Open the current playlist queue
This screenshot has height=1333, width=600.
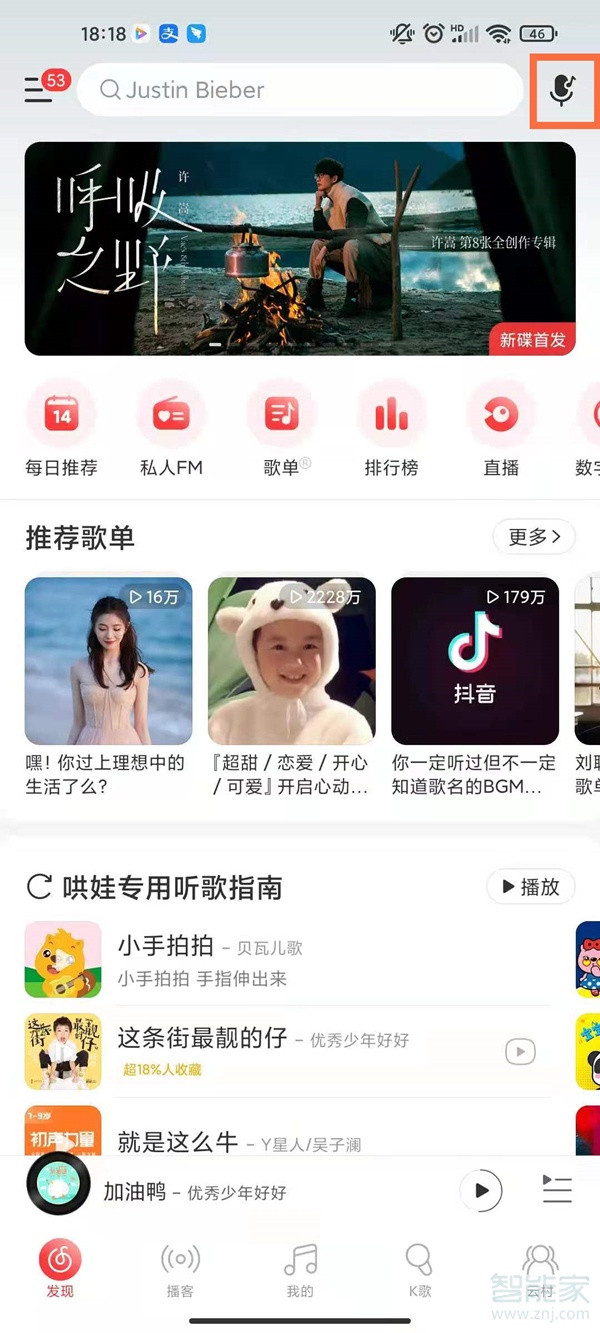point(557,1190)
